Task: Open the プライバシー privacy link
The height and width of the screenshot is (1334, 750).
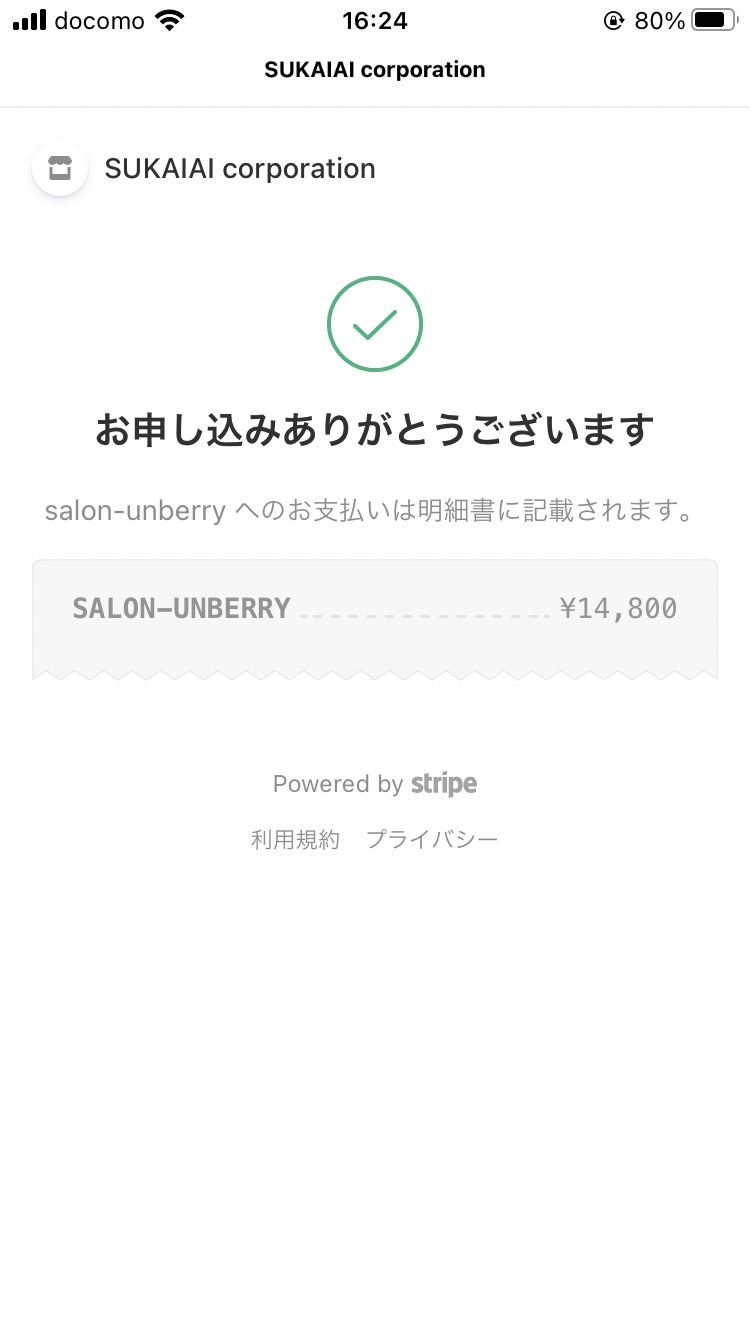Action: (x=432, y=839)
